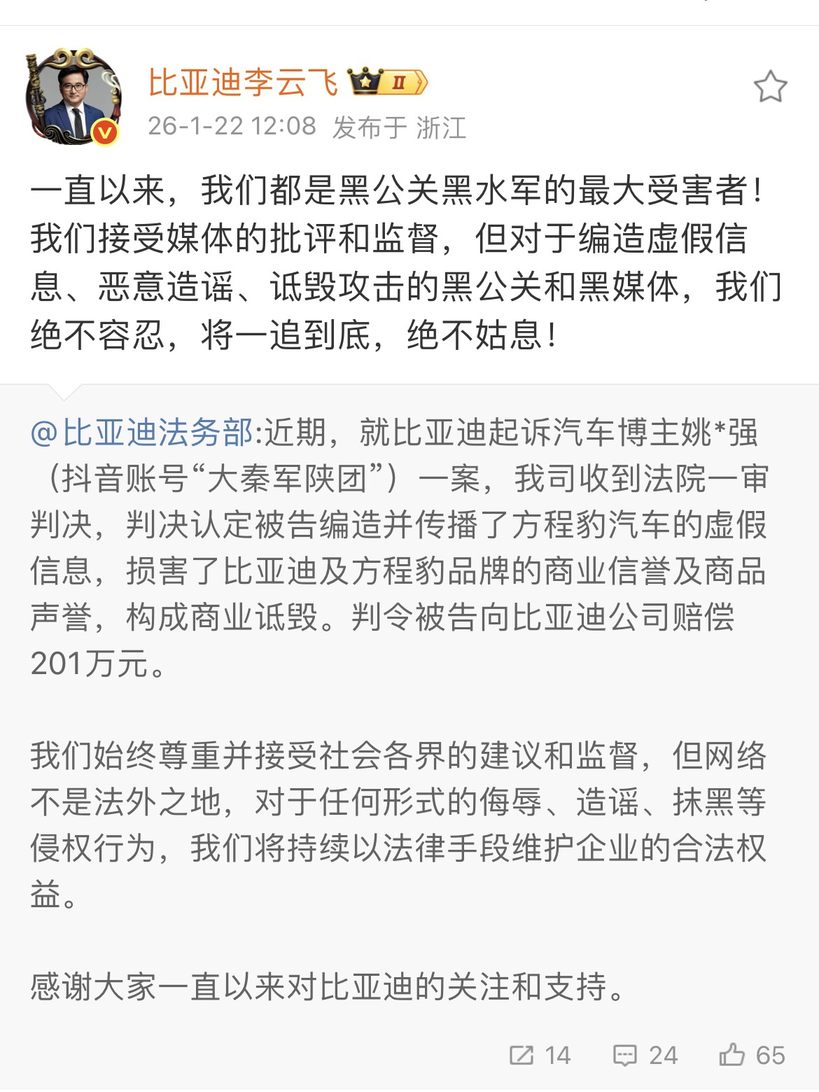Open the @比亚迪法务部 mention link
This screenshot has height=1092, width=819.
(141, 432)
